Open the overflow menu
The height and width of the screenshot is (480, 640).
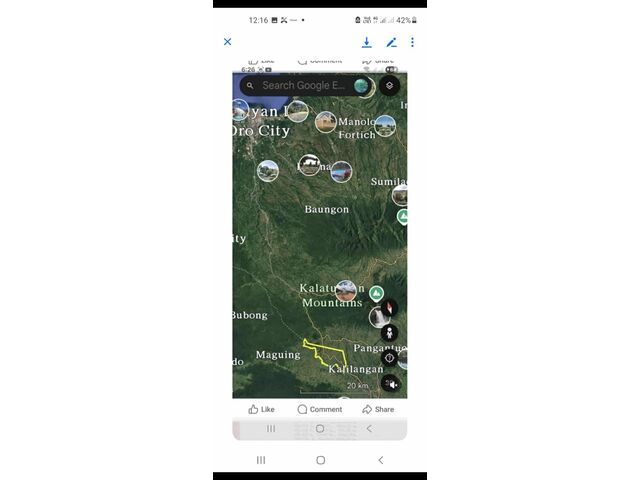(412, 42)
